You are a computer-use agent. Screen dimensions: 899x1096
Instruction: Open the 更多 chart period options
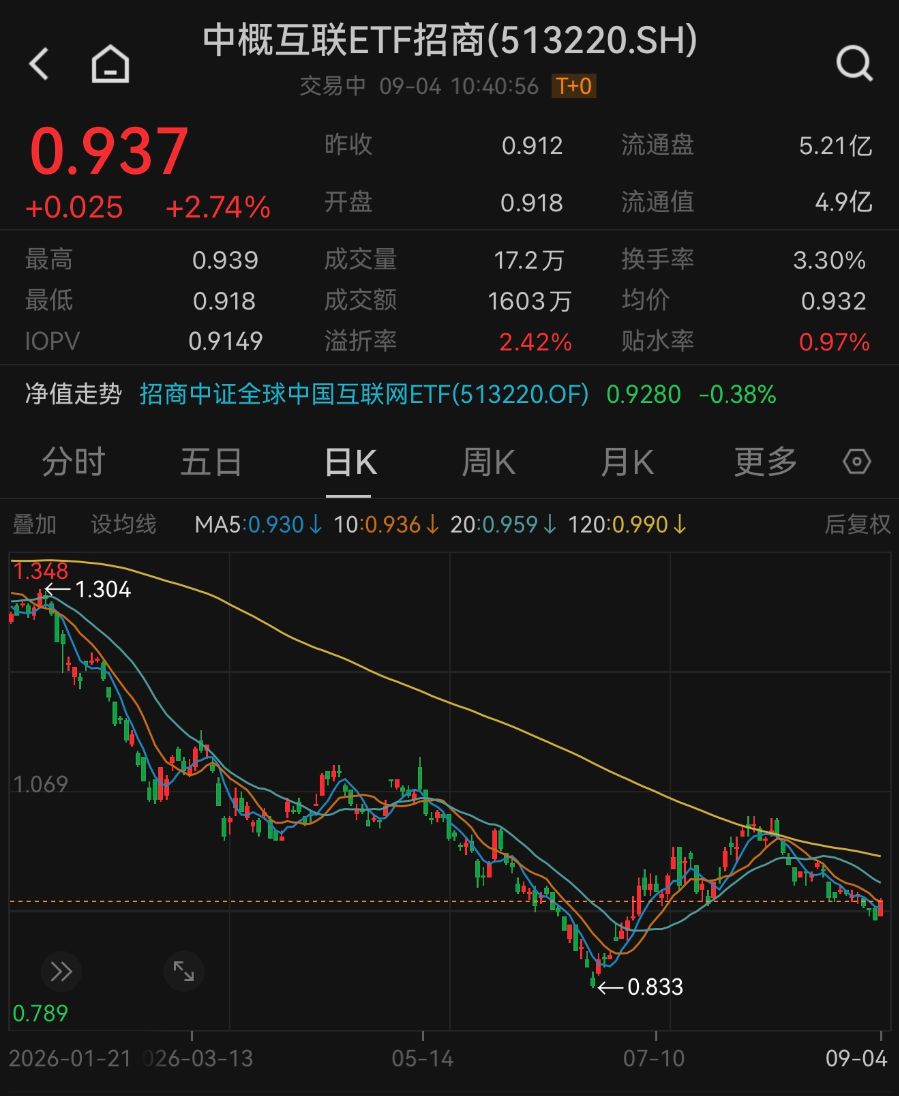point(765,462)
